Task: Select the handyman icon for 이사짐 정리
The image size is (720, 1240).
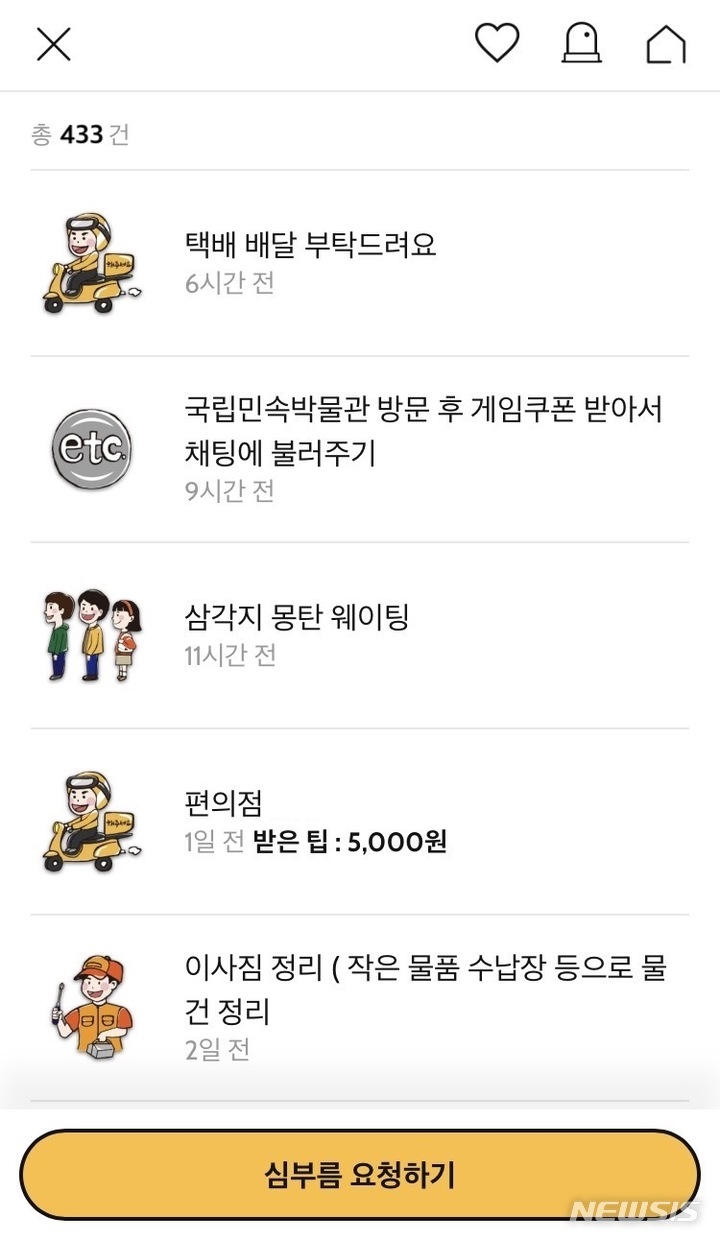Action: [x=88, y=1000]
